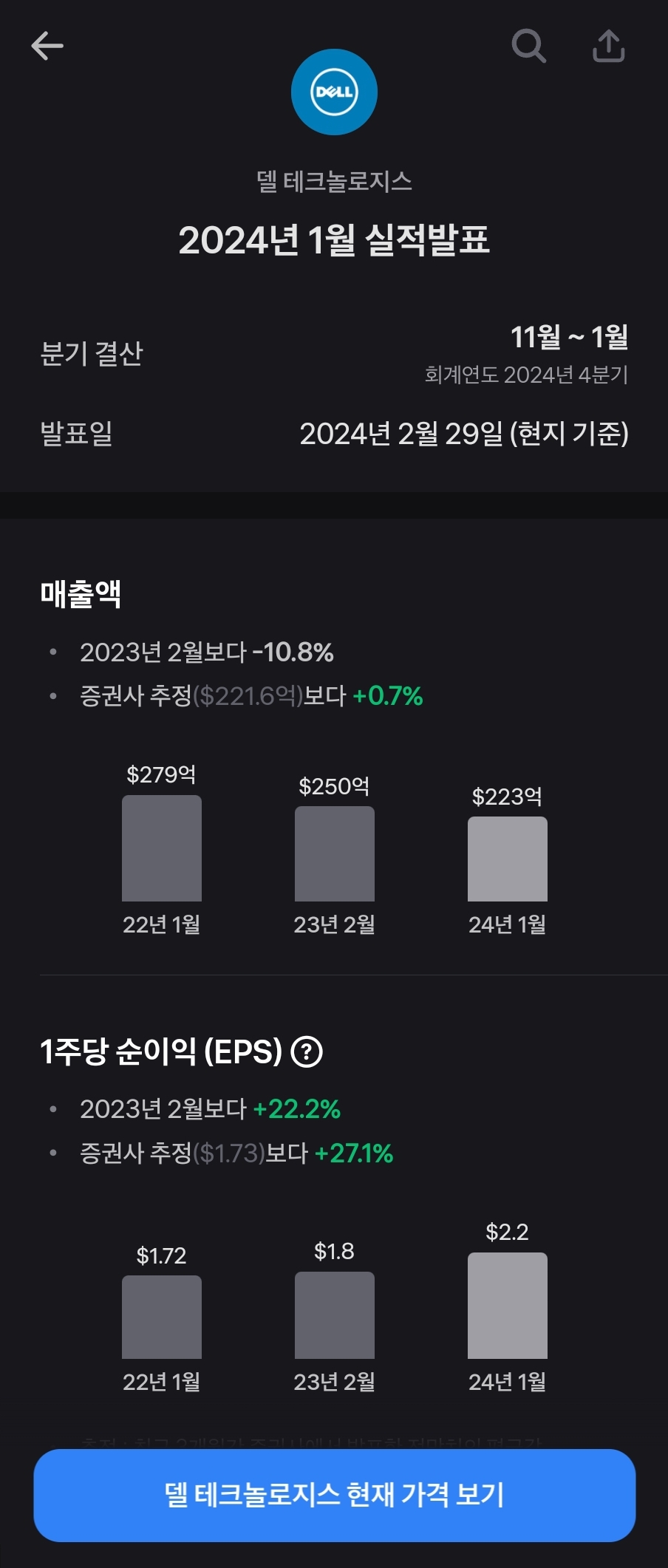The image size is (668, 1568).
Task: Tap 델 테크놀로지스 현재 가격 보기 button
Action: (335, 1495)
